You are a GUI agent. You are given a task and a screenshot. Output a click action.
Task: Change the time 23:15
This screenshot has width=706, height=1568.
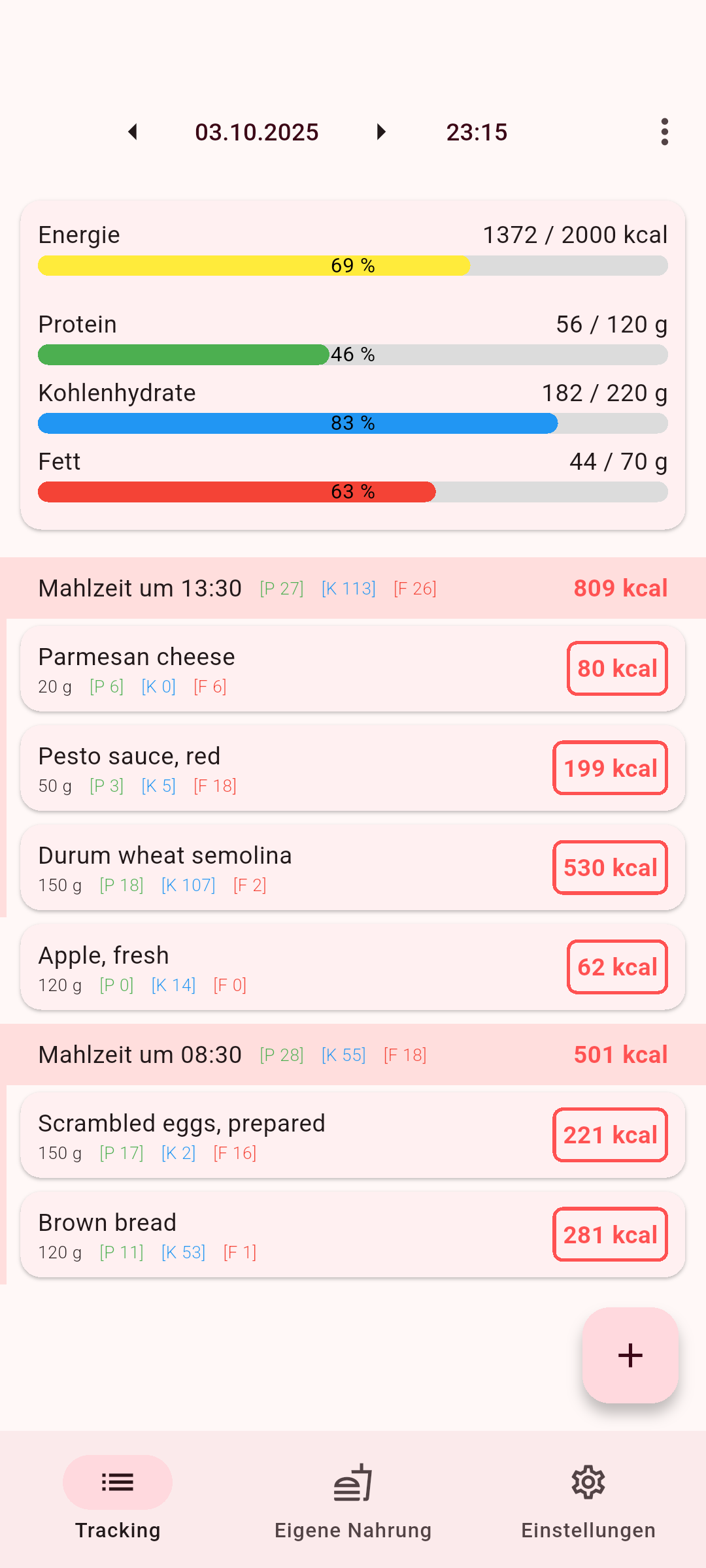point(477,132)
